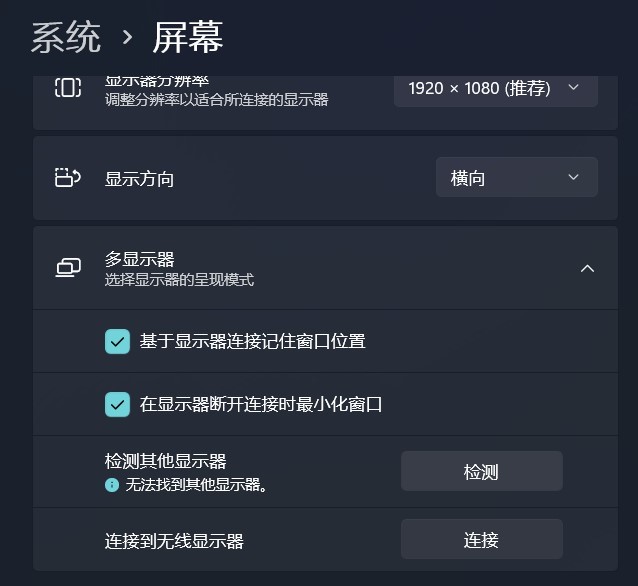Uncheck 在显示器断开连接时最小化窗口
Image resolution: width=638 pixels, height=586 pixels.
[x=118, y=404]
